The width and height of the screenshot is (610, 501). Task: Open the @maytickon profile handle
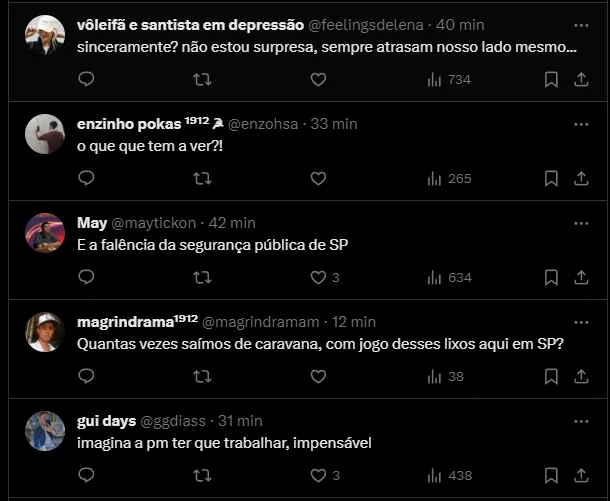coord(153,222)
